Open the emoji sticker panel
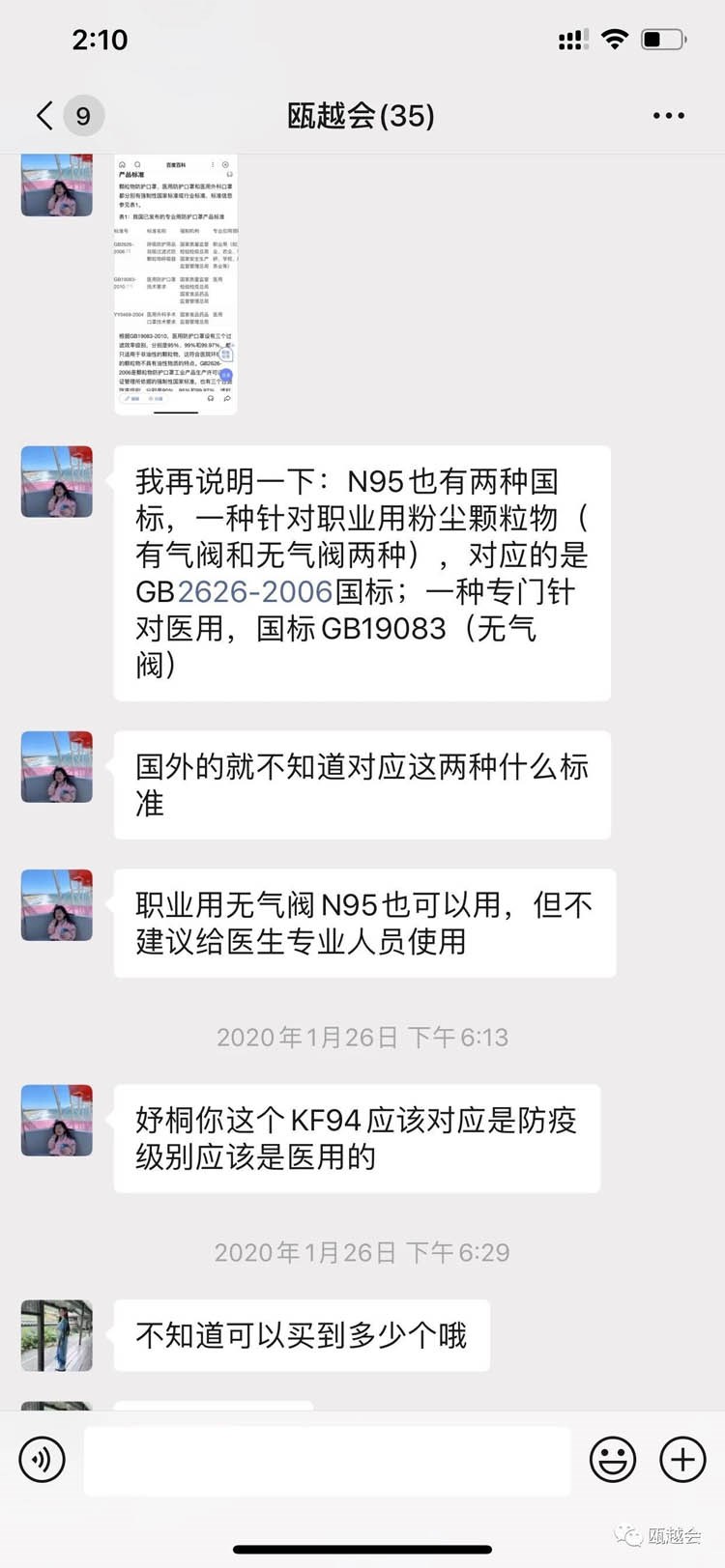This screenshot has width=725, height=1568. pos(613,1459)
